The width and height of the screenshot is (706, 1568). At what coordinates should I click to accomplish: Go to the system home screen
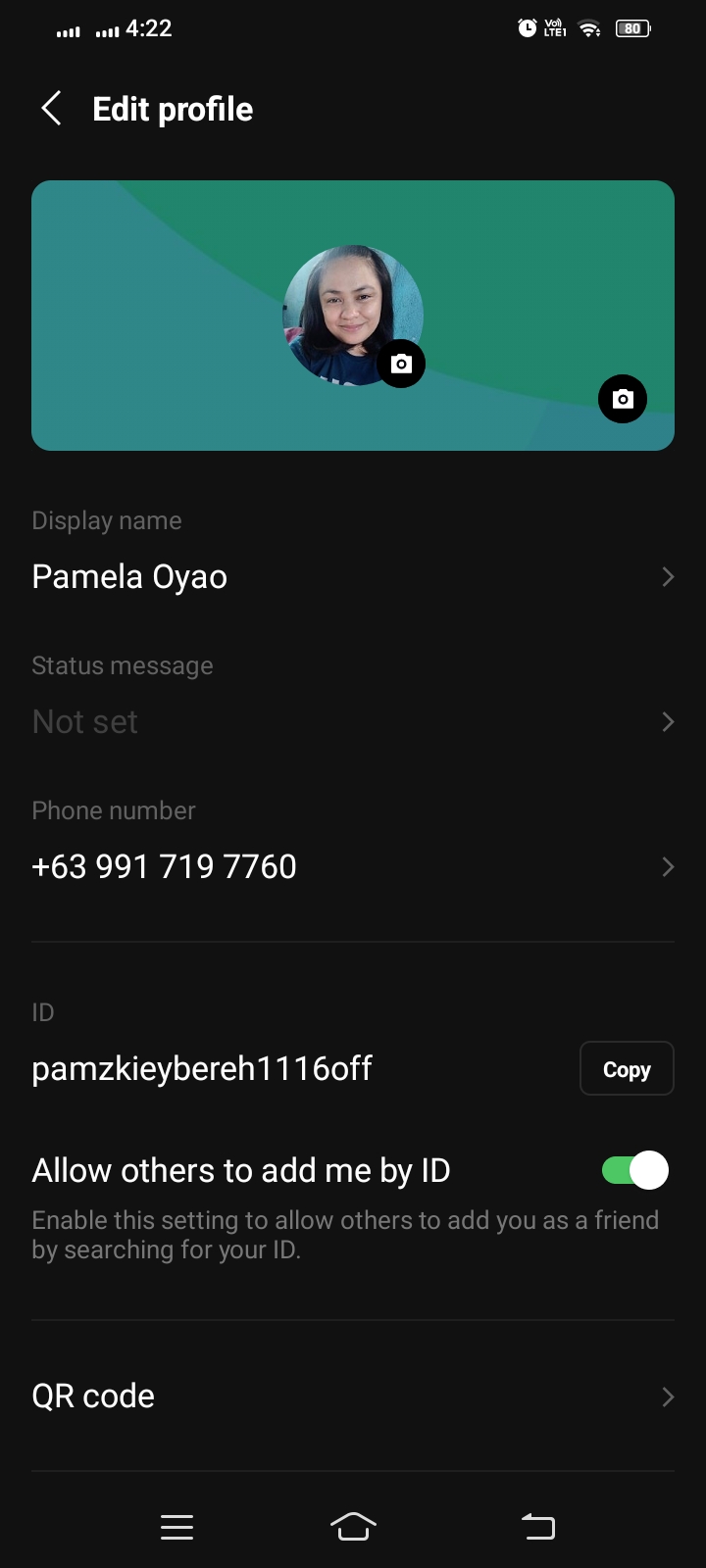pos(353,1526)
